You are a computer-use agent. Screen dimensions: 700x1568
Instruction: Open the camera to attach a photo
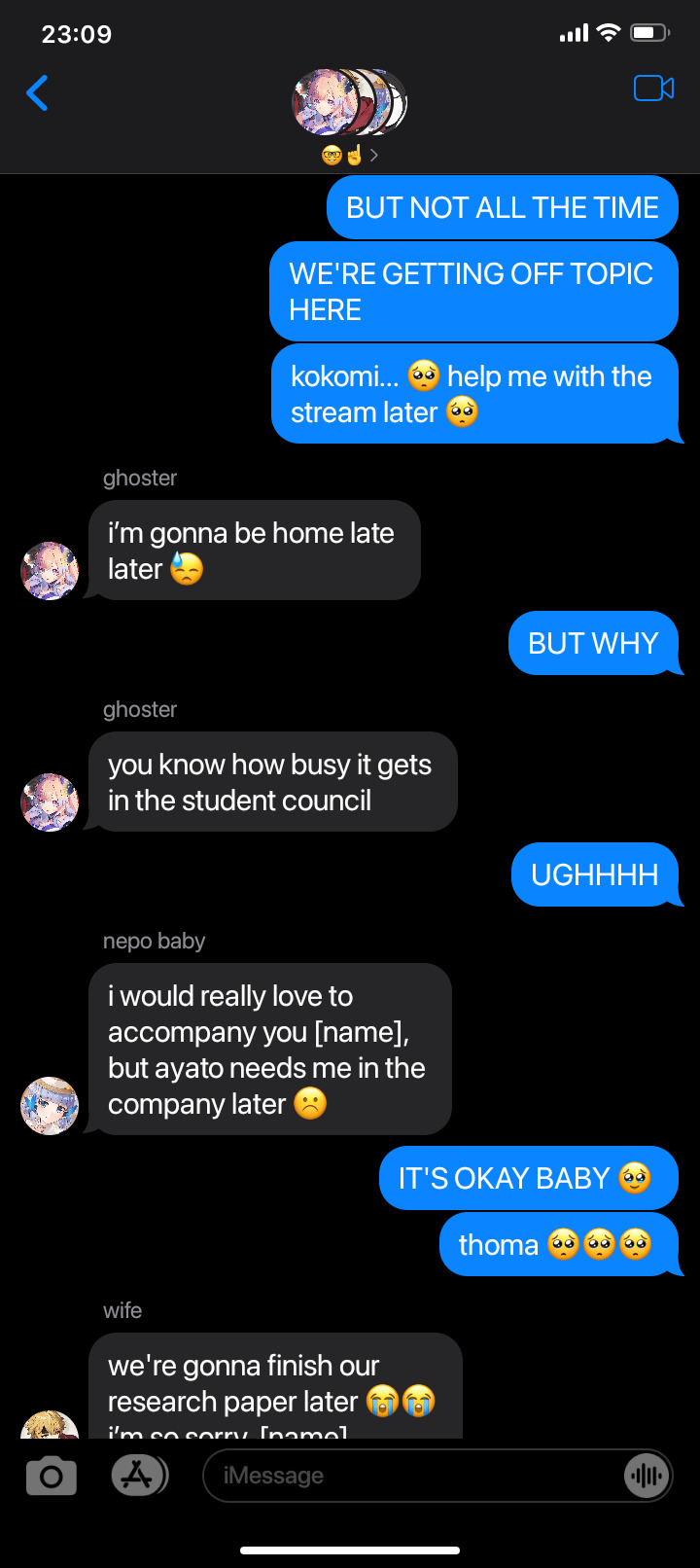(52, 1477)
